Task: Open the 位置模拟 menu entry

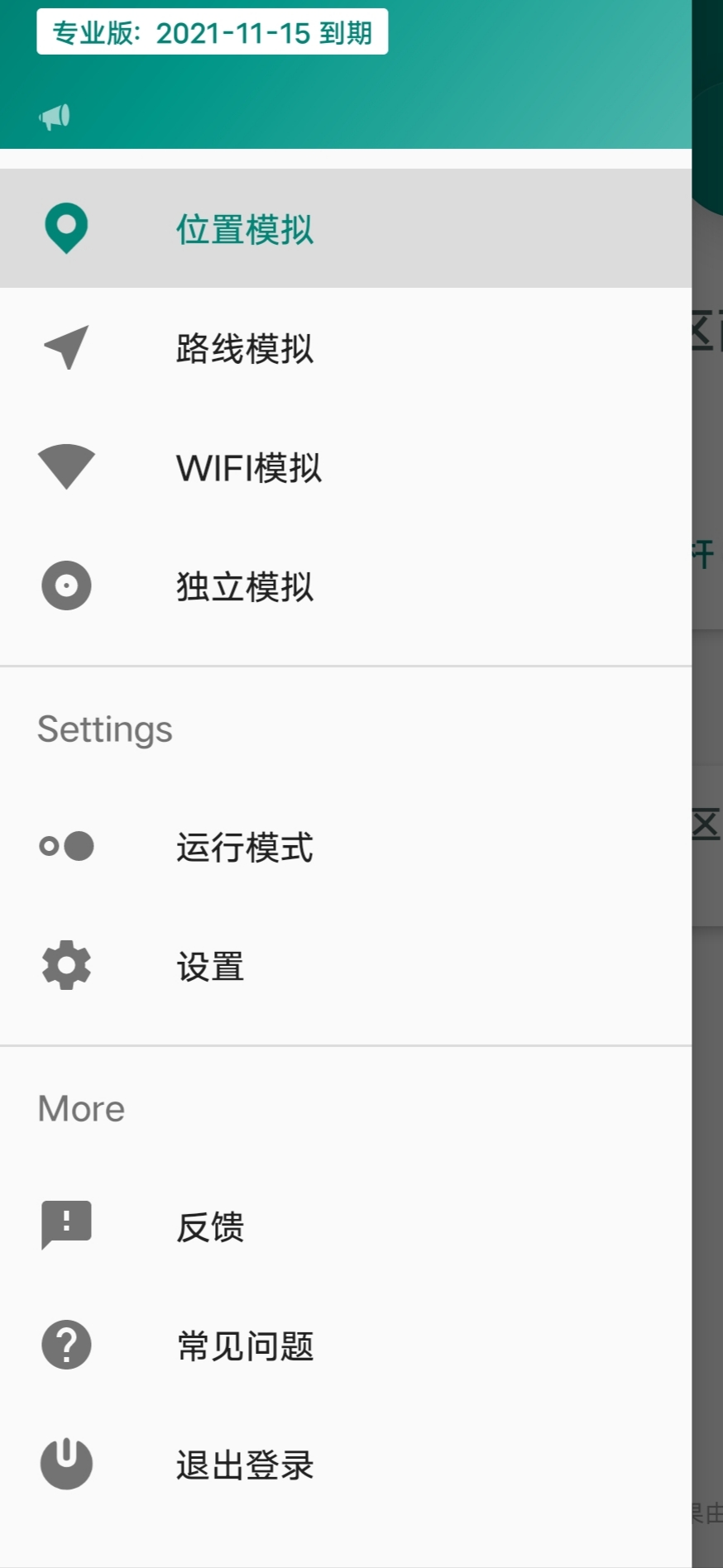Action: point(245,228)
